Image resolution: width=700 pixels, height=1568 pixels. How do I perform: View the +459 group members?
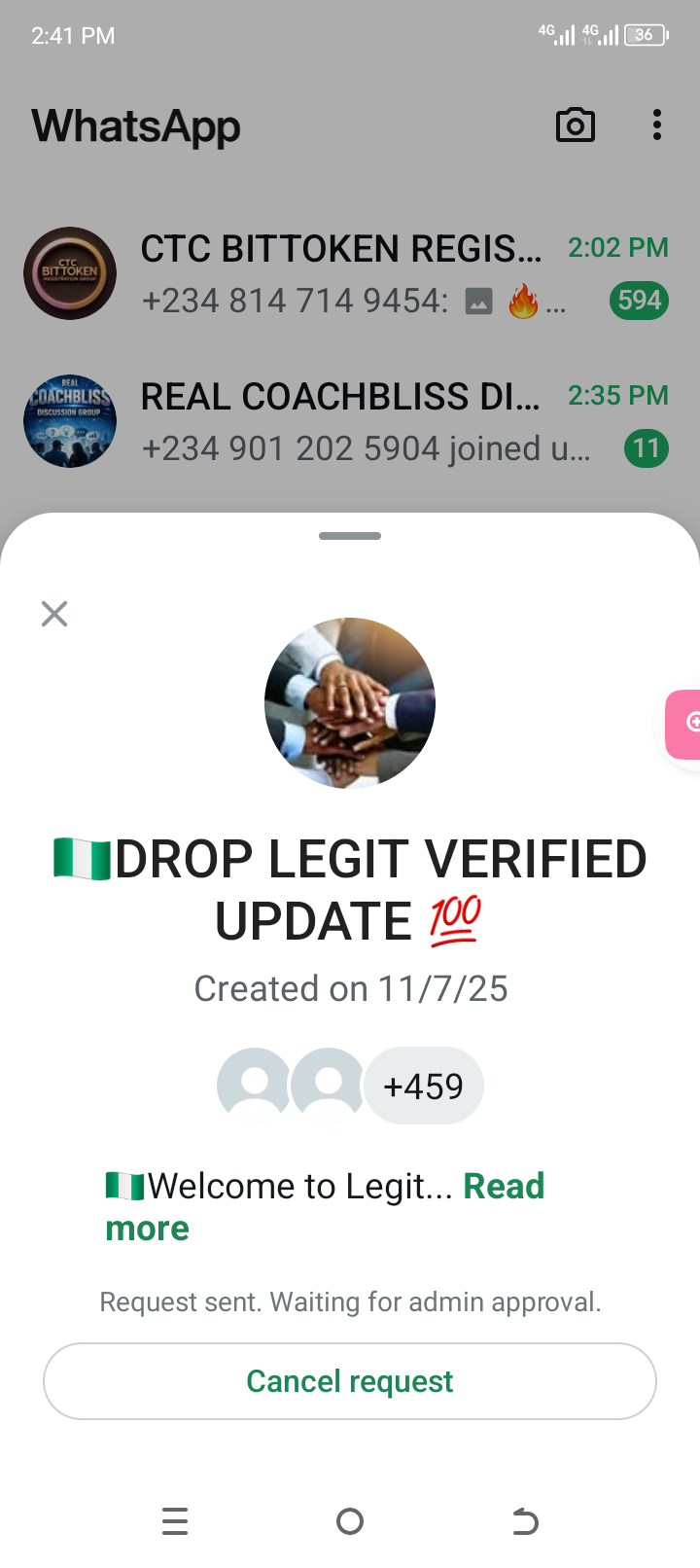[x=423, y=1086]
